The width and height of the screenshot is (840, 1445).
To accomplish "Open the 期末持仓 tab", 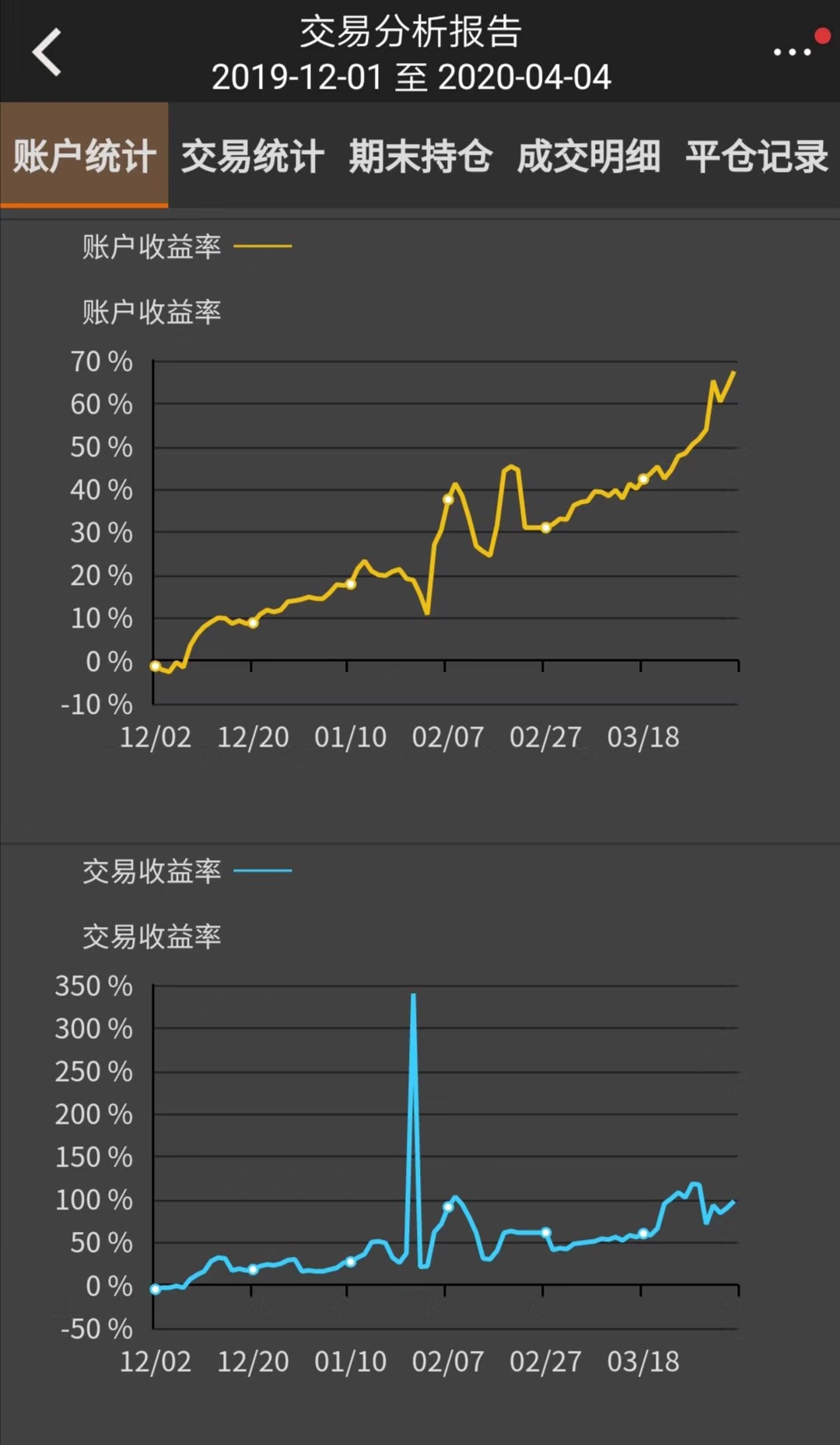I will [x=420, y=156].
